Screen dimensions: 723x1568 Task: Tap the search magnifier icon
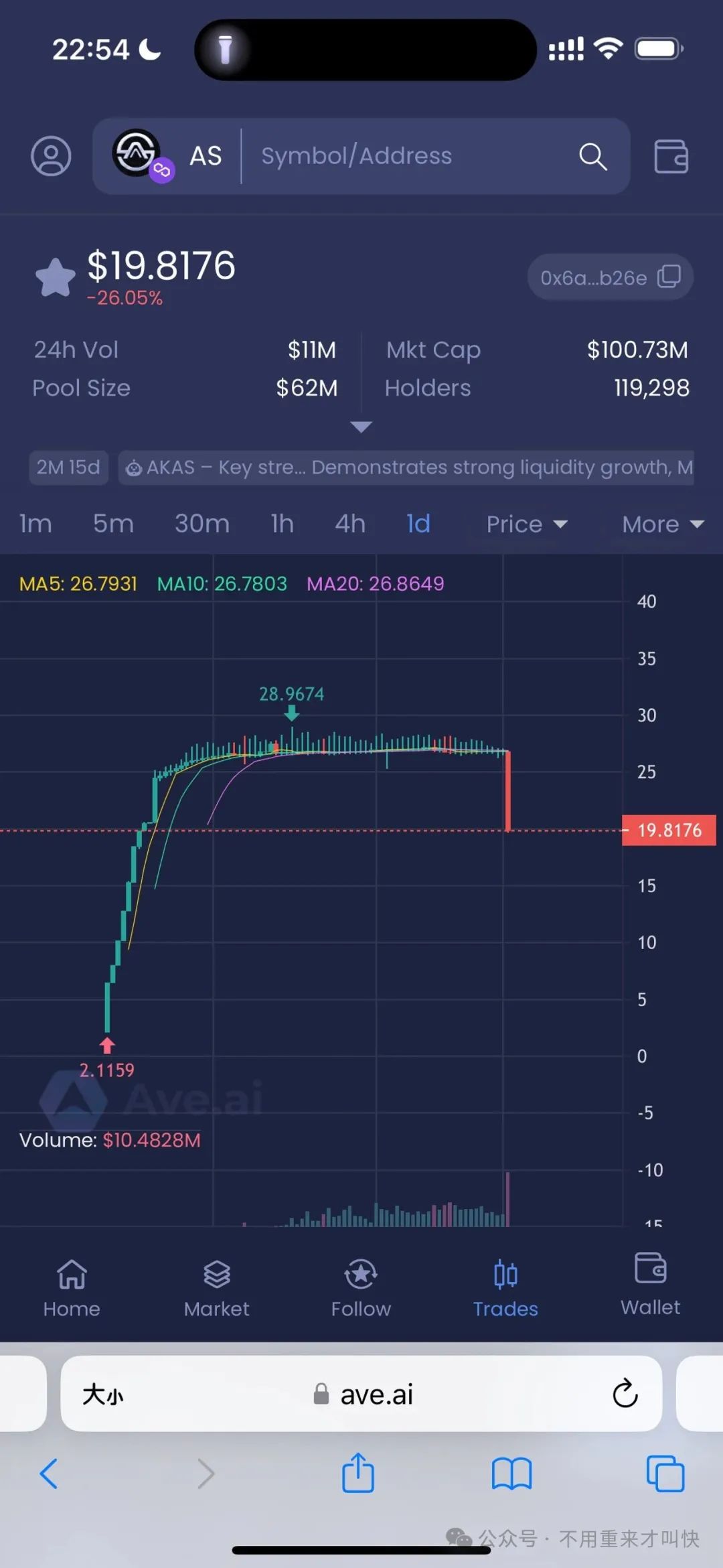click(x=592, y=155)
